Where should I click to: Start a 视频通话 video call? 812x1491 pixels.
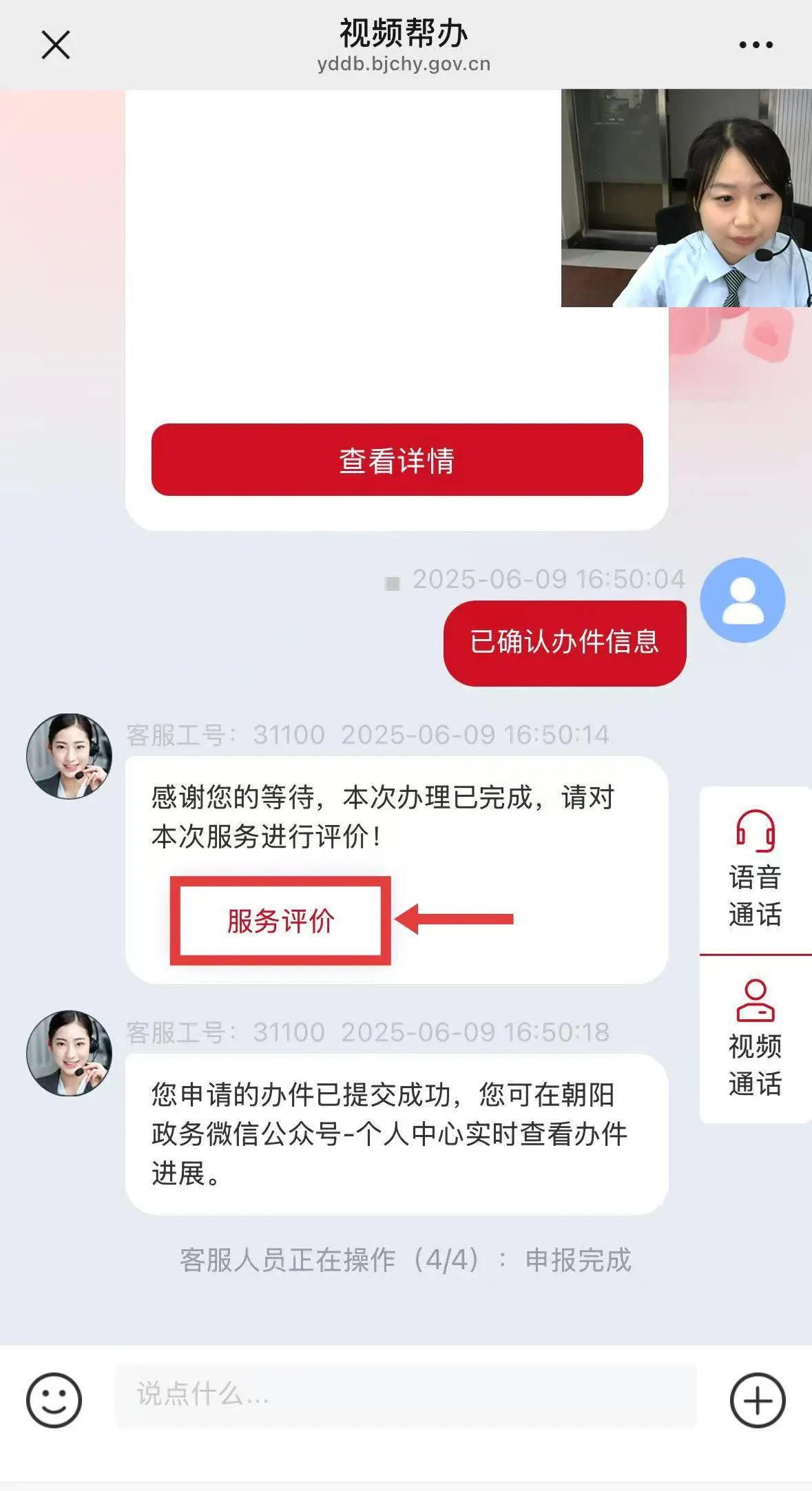[x=755, y=1039]
